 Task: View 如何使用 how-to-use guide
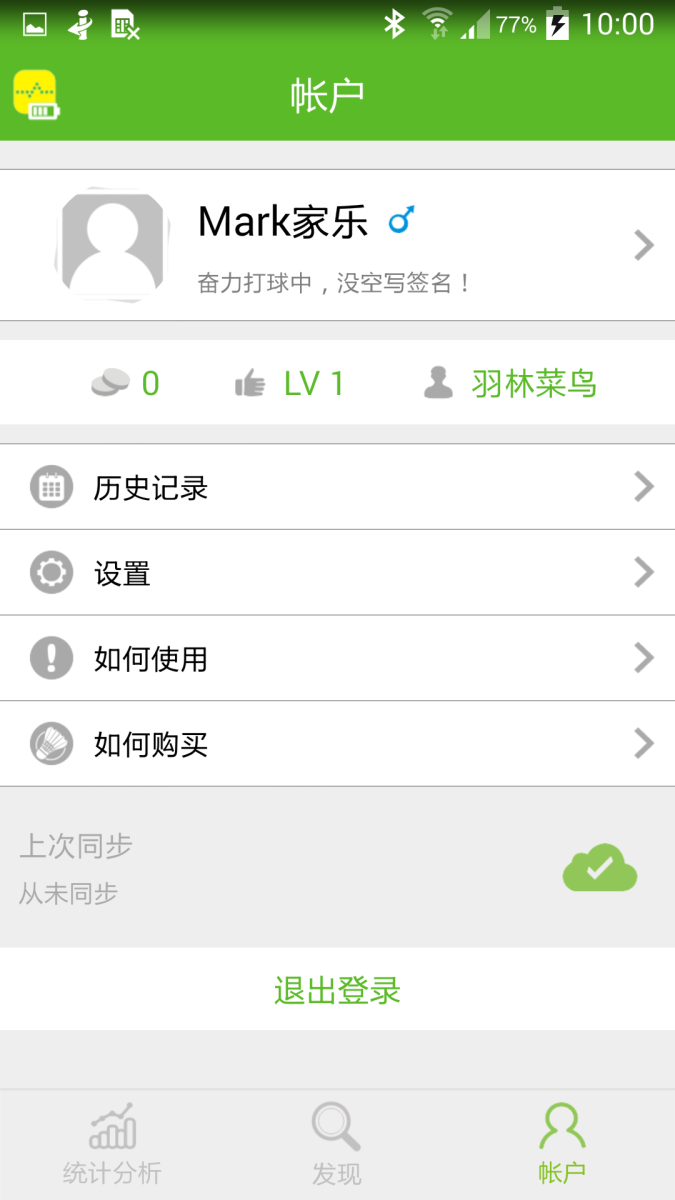point(337,658)
